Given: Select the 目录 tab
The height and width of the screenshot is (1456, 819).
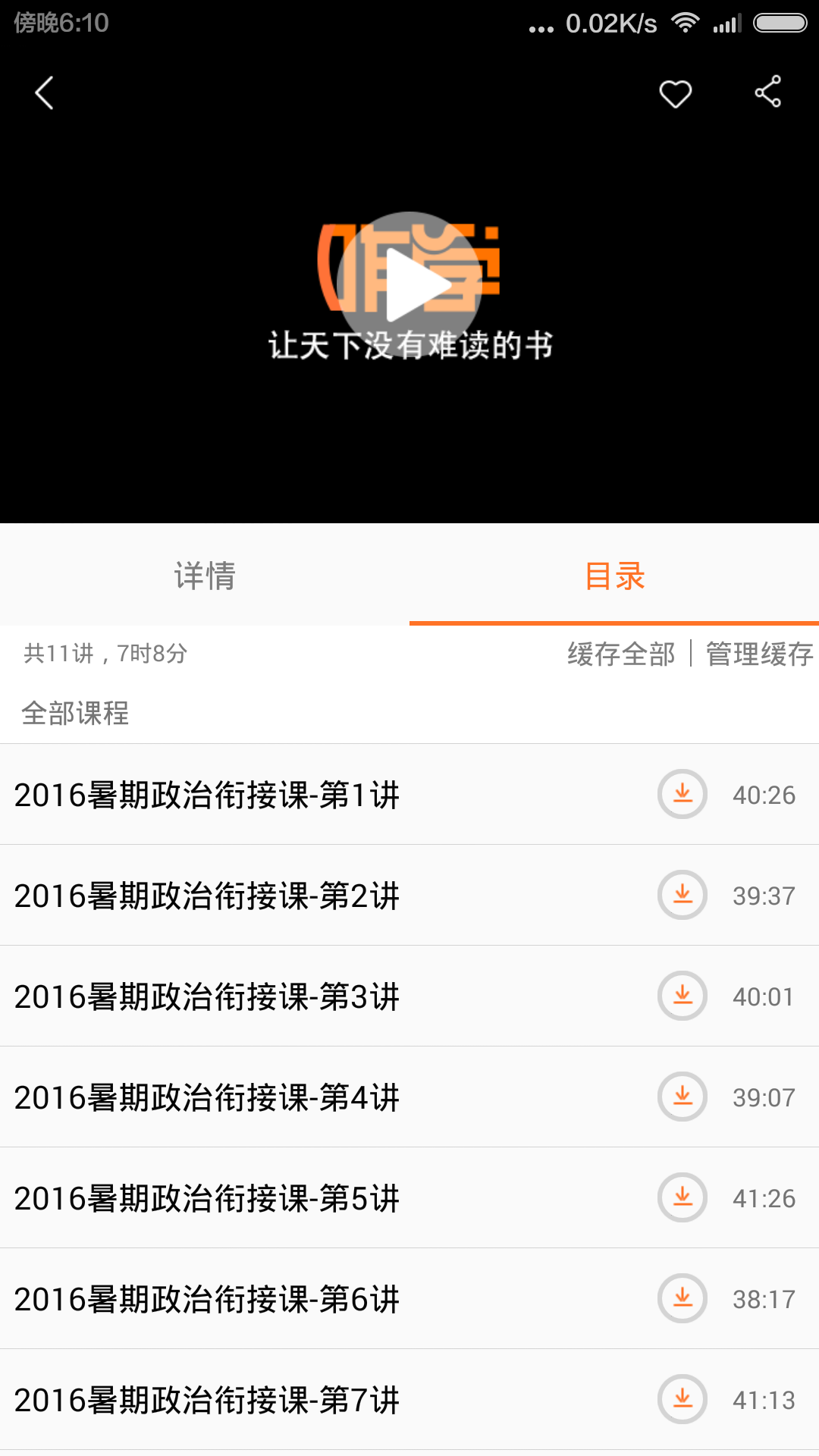Looking at the screenshot, I should click(614, 576).
